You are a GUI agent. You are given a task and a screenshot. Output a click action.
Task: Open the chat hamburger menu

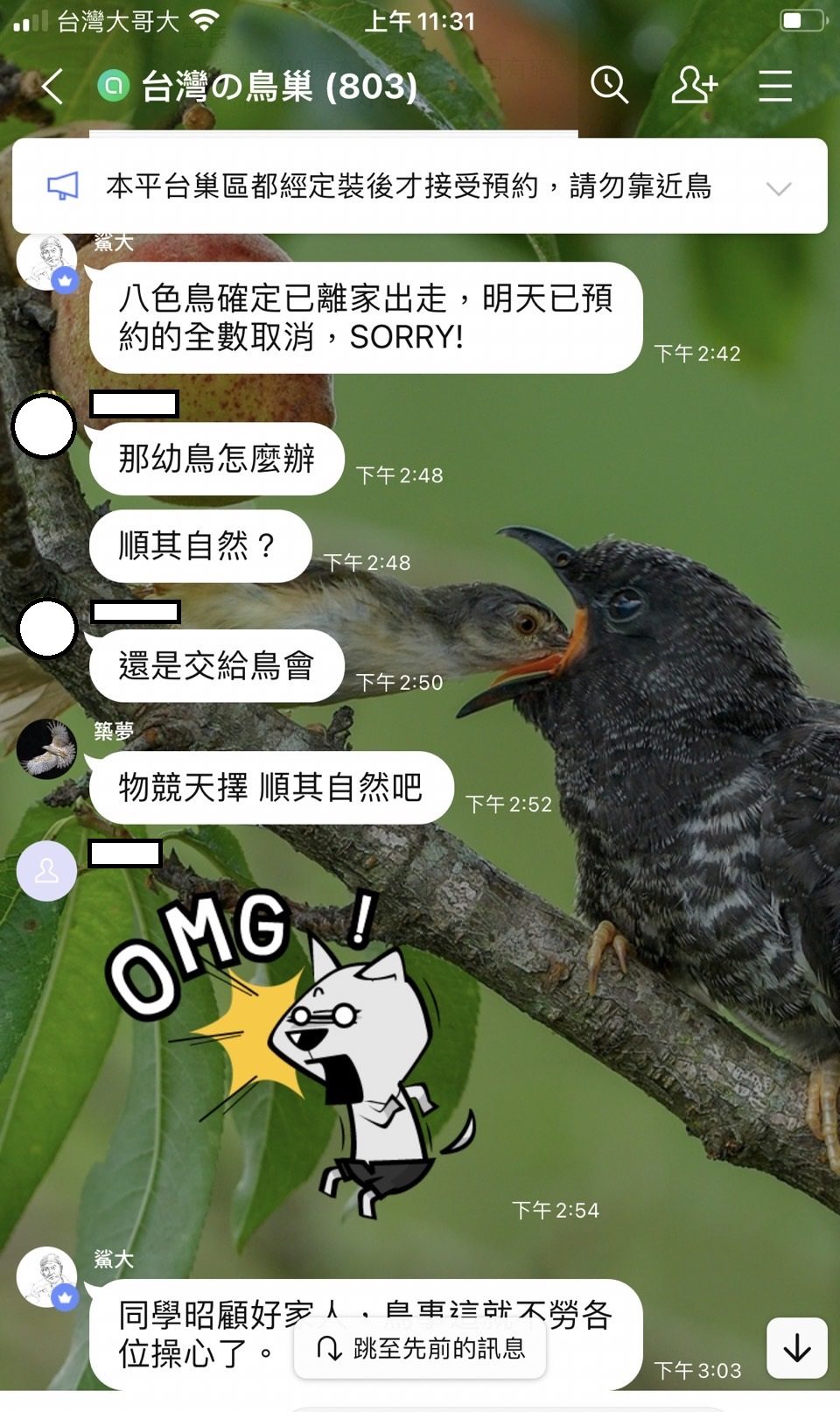coord(775,86)
